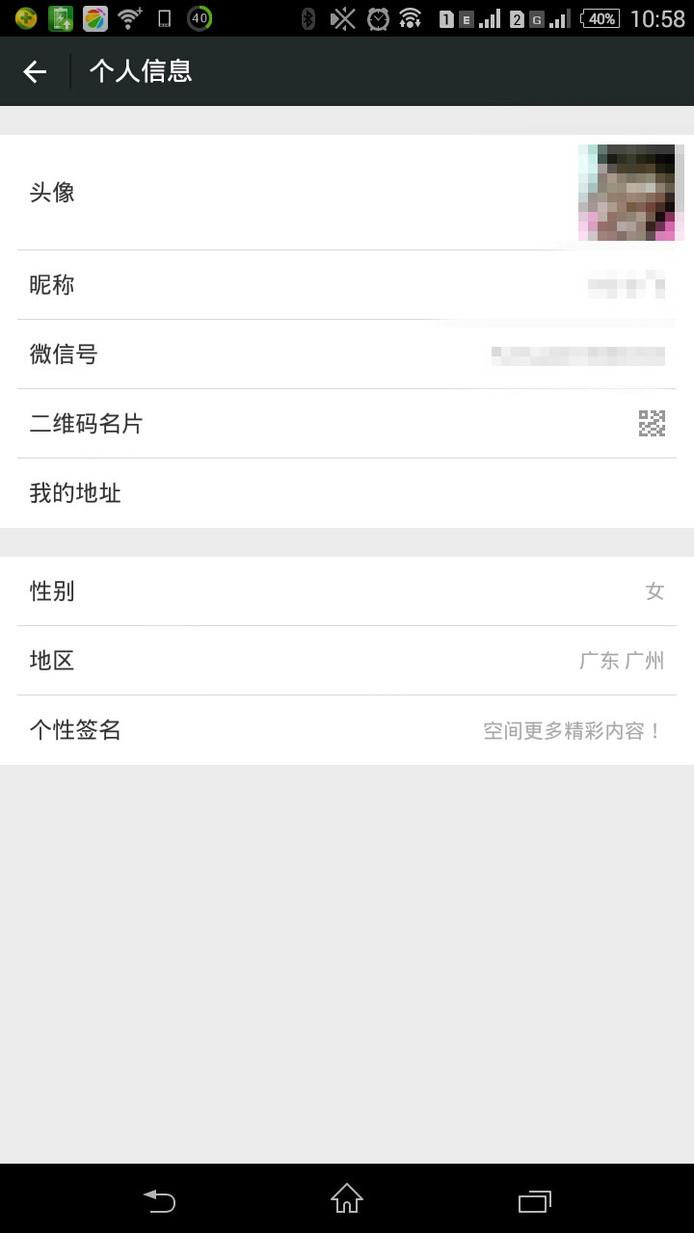The width and height of the screenshot is (694, 1233).
Task: Change the 性别 gender setting
Action: (x=347, y=591)
